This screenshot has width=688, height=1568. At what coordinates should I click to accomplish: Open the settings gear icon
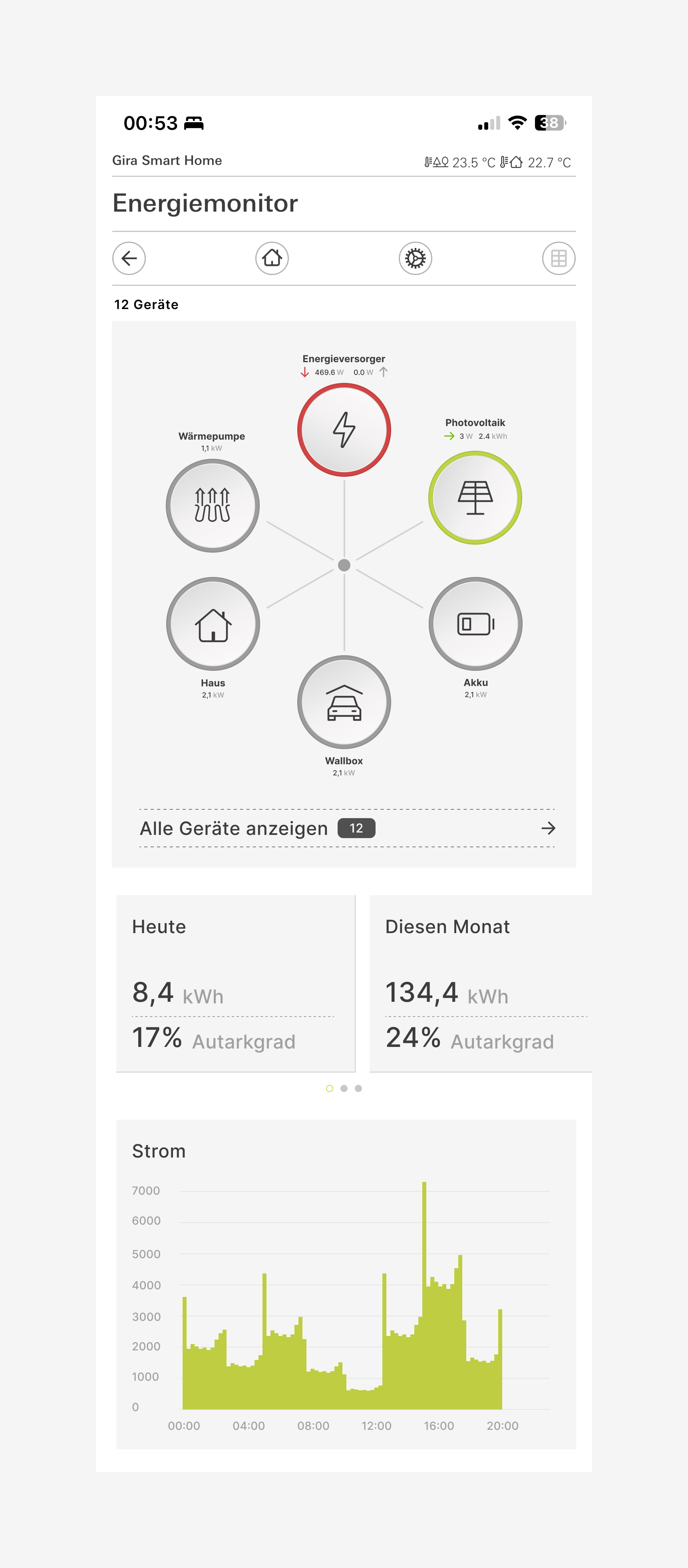415,258
